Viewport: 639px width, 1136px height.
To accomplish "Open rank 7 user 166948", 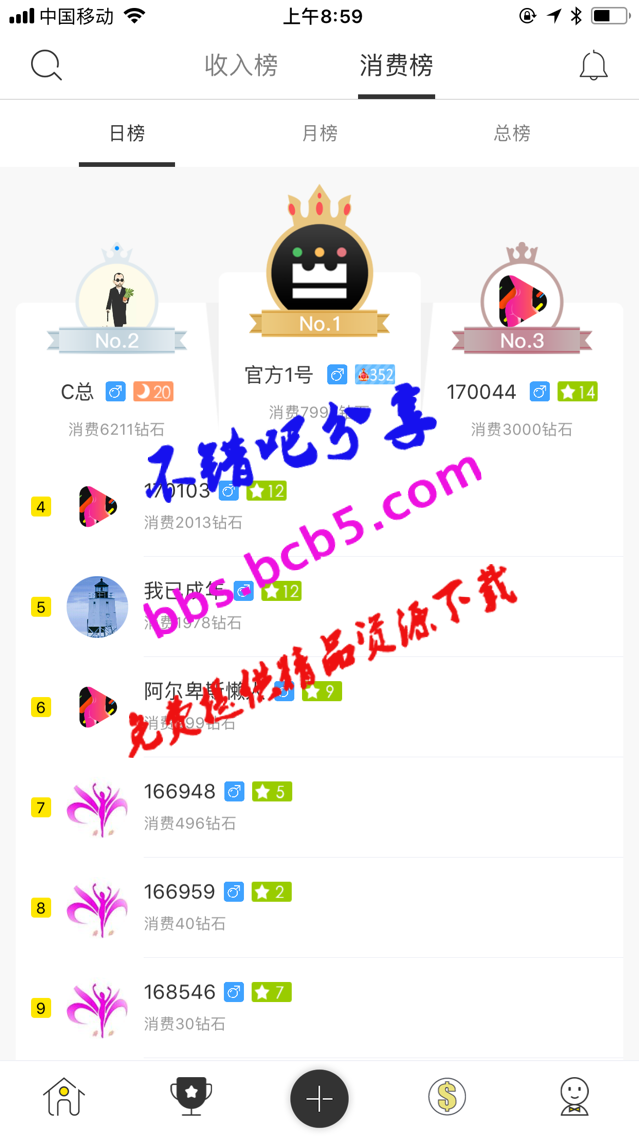I will click(x=180, y=792).
